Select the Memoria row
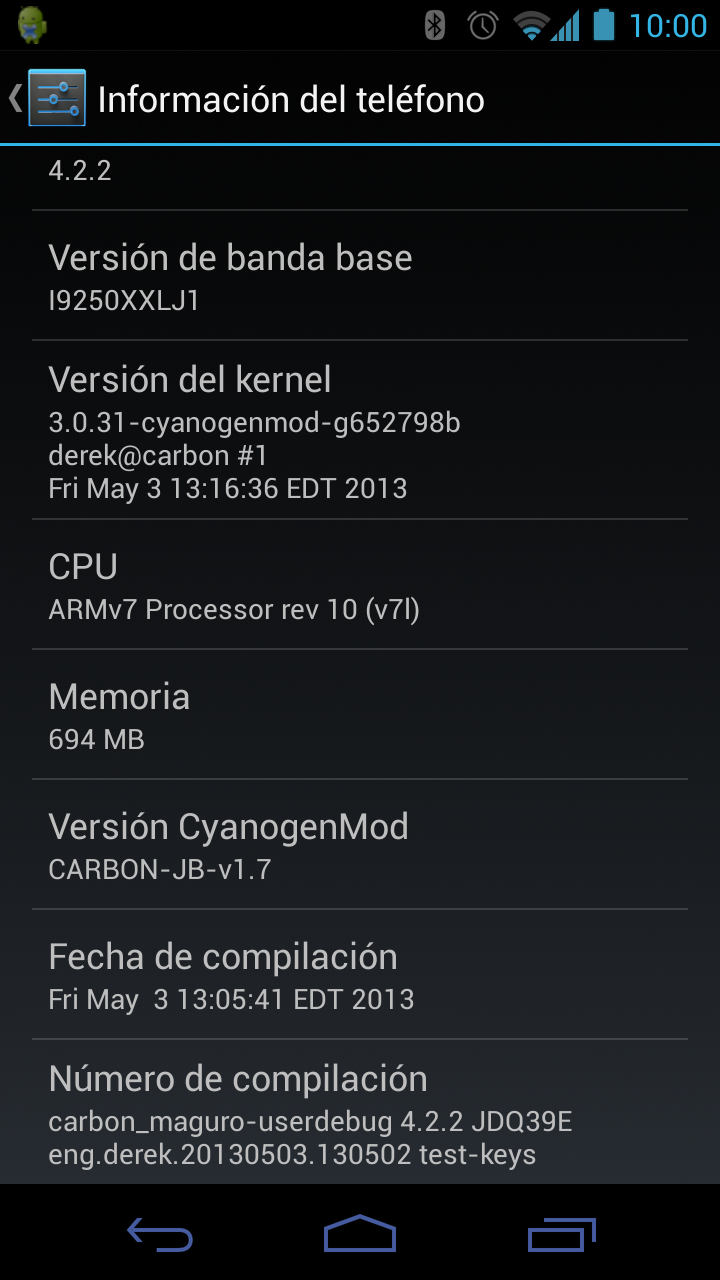 coord(360,715)
